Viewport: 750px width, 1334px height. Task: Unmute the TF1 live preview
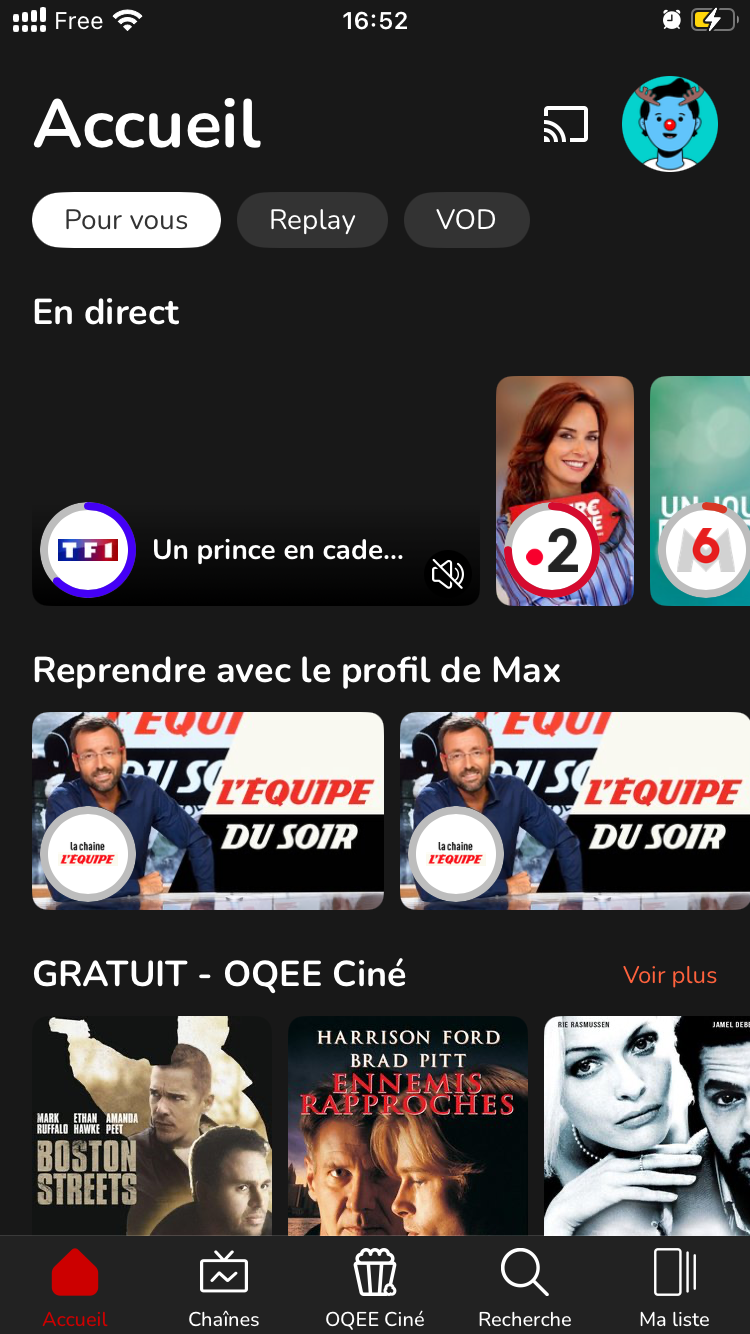pos(447,573)
